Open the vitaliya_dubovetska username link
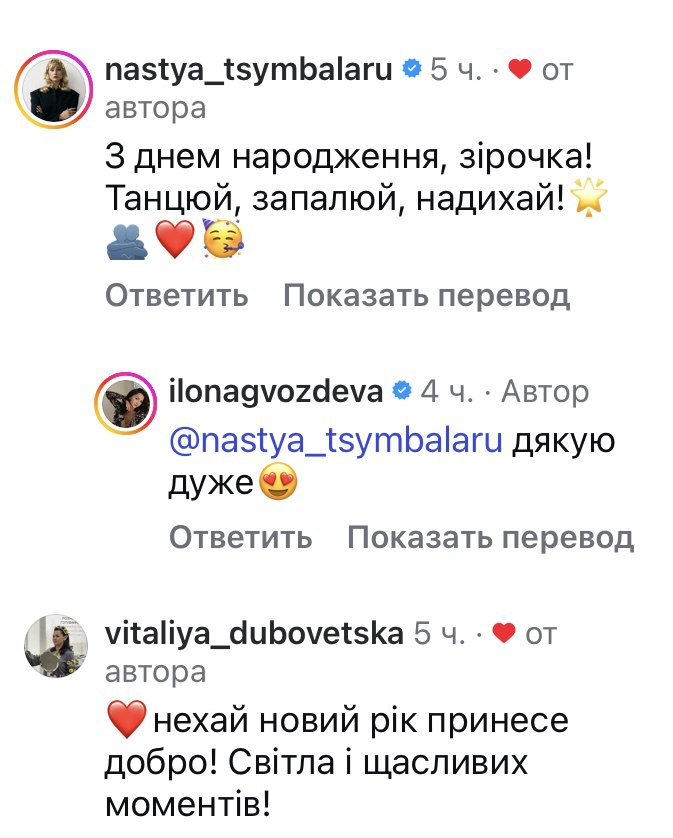This screenshot has width=673, height=838. click(x=254, y=633)
